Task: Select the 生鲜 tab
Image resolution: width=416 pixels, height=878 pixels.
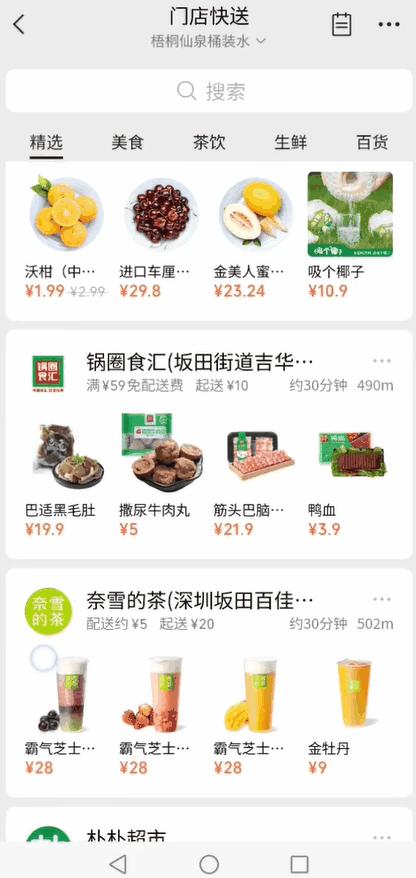Action: tap(291, 142)
